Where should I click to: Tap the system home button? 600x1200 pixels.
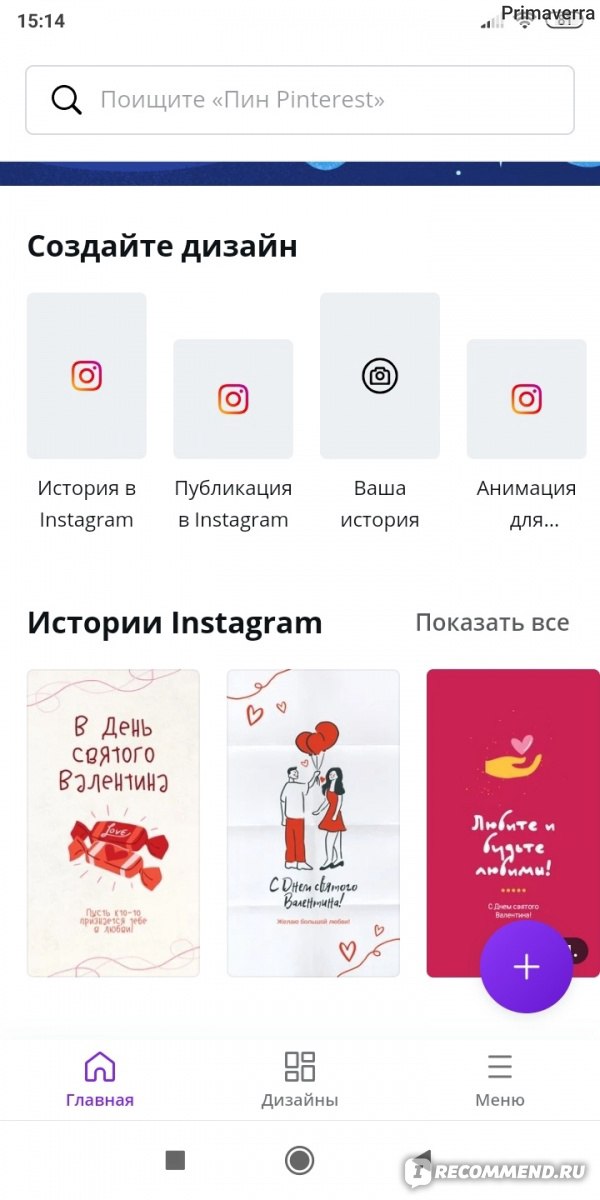(299, 1160)
